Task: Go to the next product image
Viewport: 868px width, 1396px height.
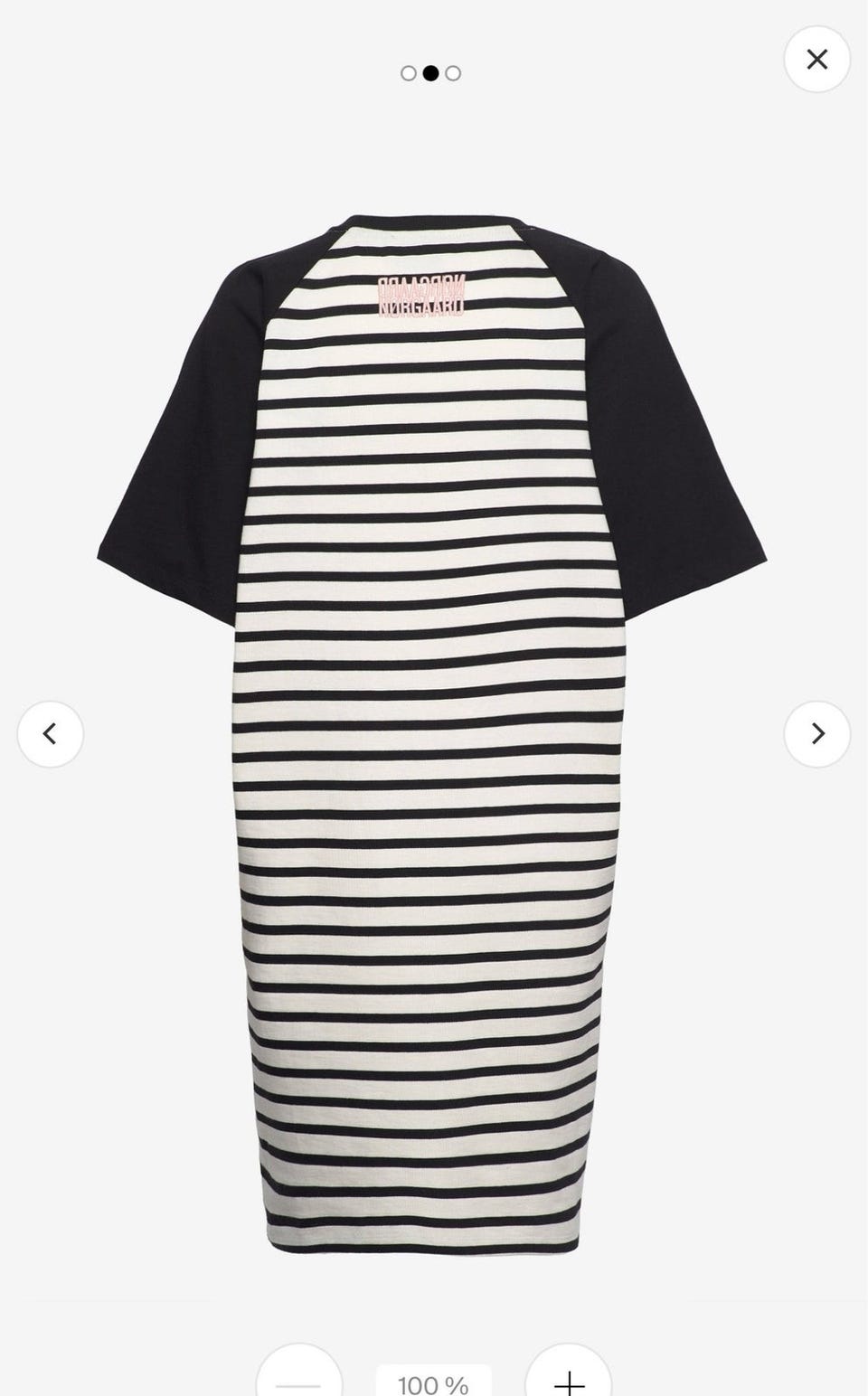Action: [816, 734]
